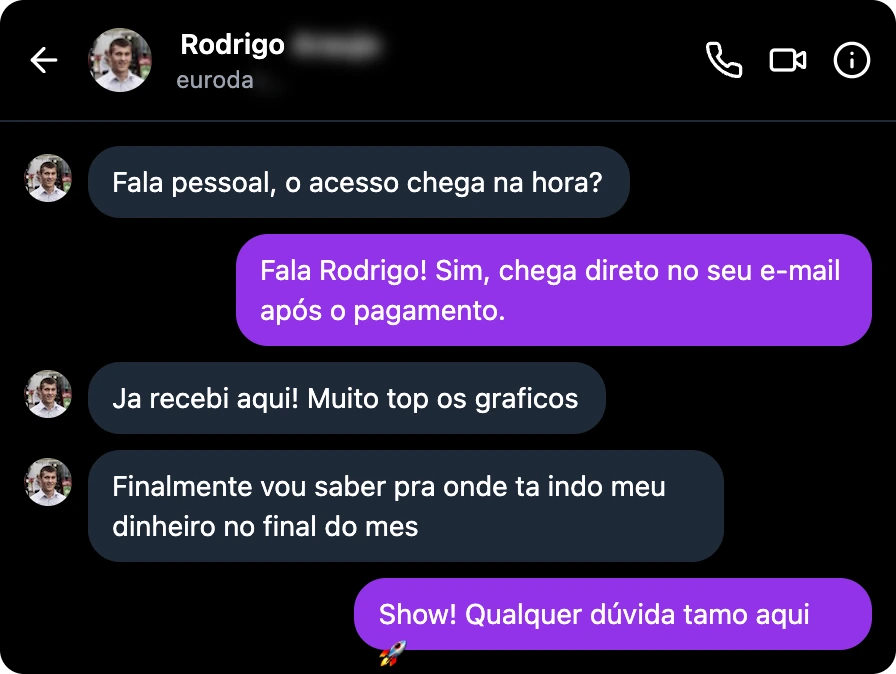
Task: Open Rodrigo's profile from header photo
Action: [x=121, y=61]
